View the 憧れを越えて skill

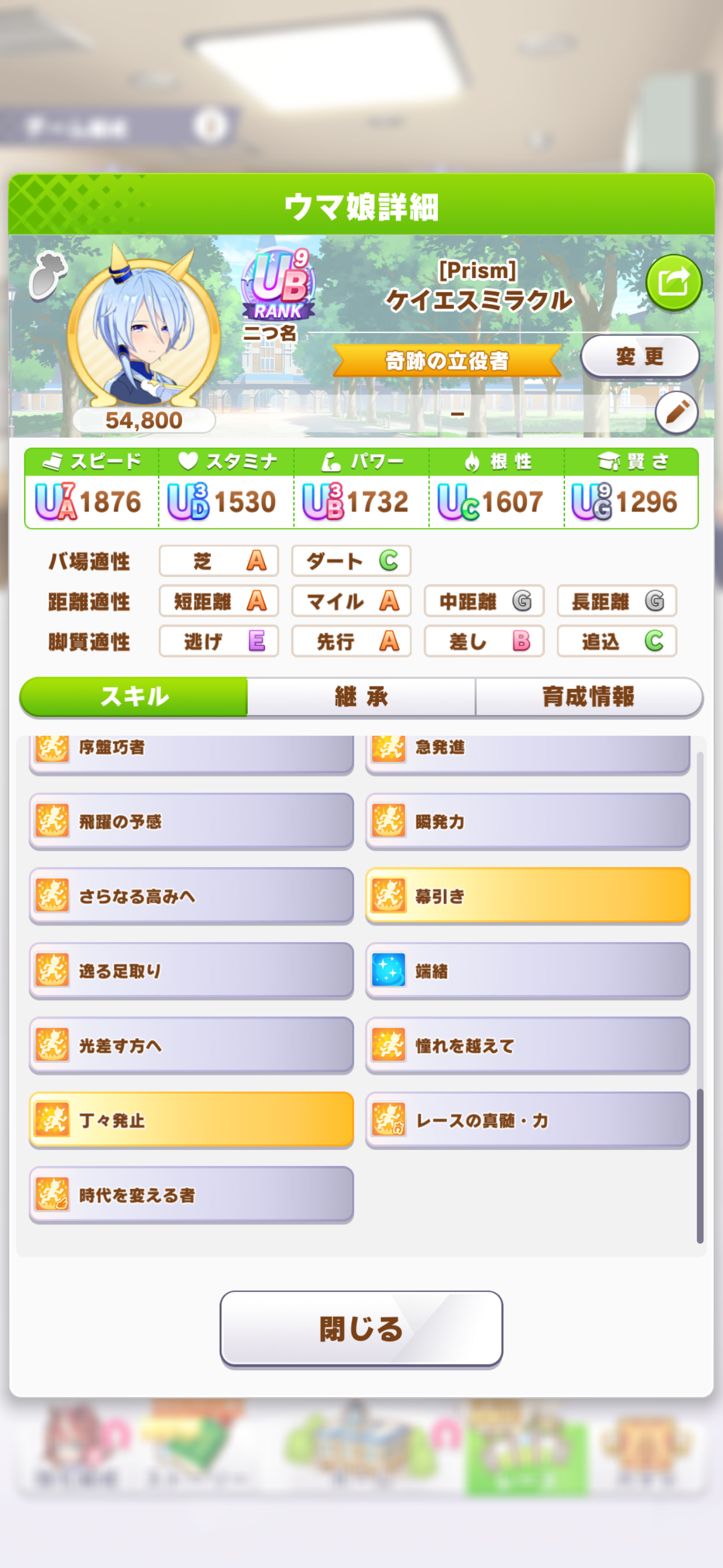pos(527,1045)
